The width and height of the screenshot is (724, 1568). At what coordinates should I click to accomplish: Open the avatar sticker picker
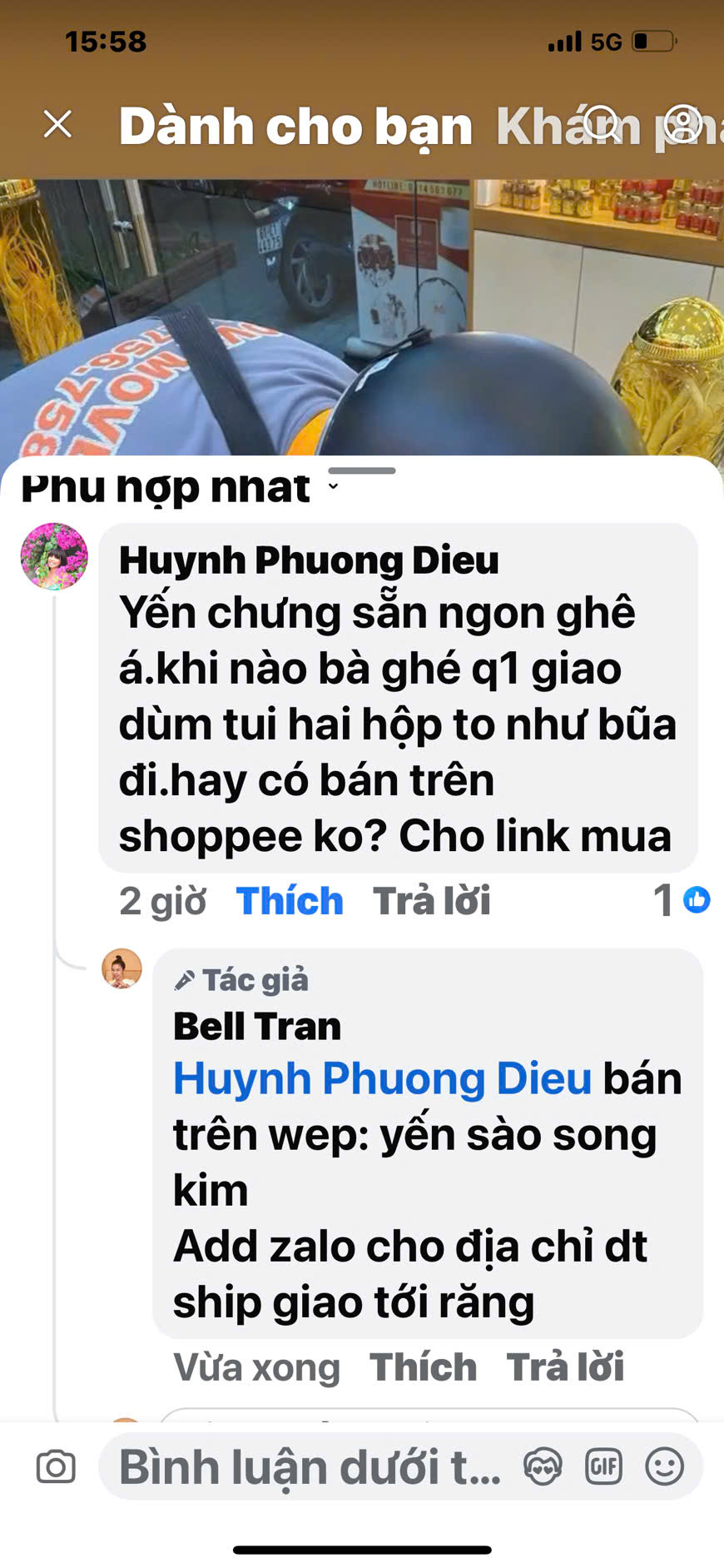pos(543,1467)
